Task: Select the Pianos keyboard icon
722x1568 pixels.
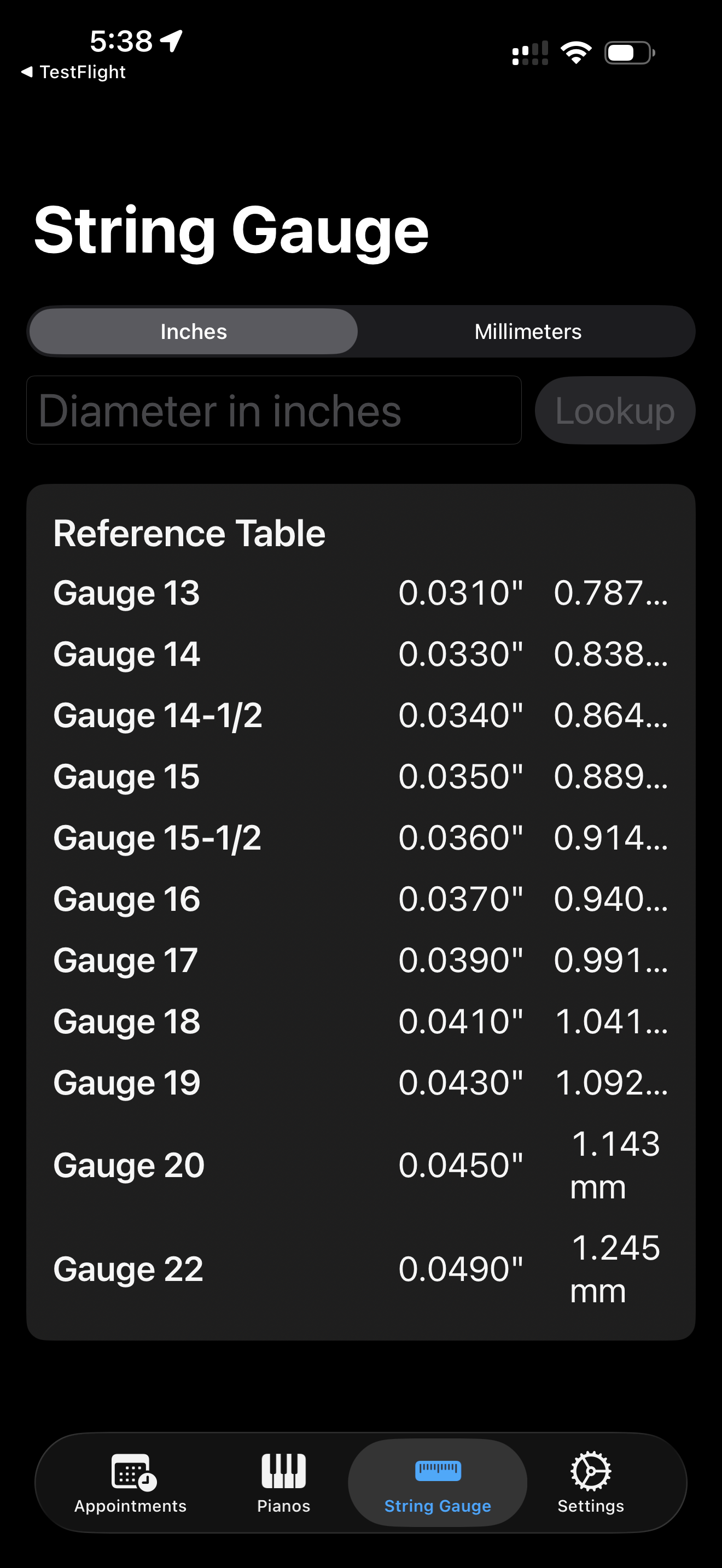Action: click(283, 1470)
